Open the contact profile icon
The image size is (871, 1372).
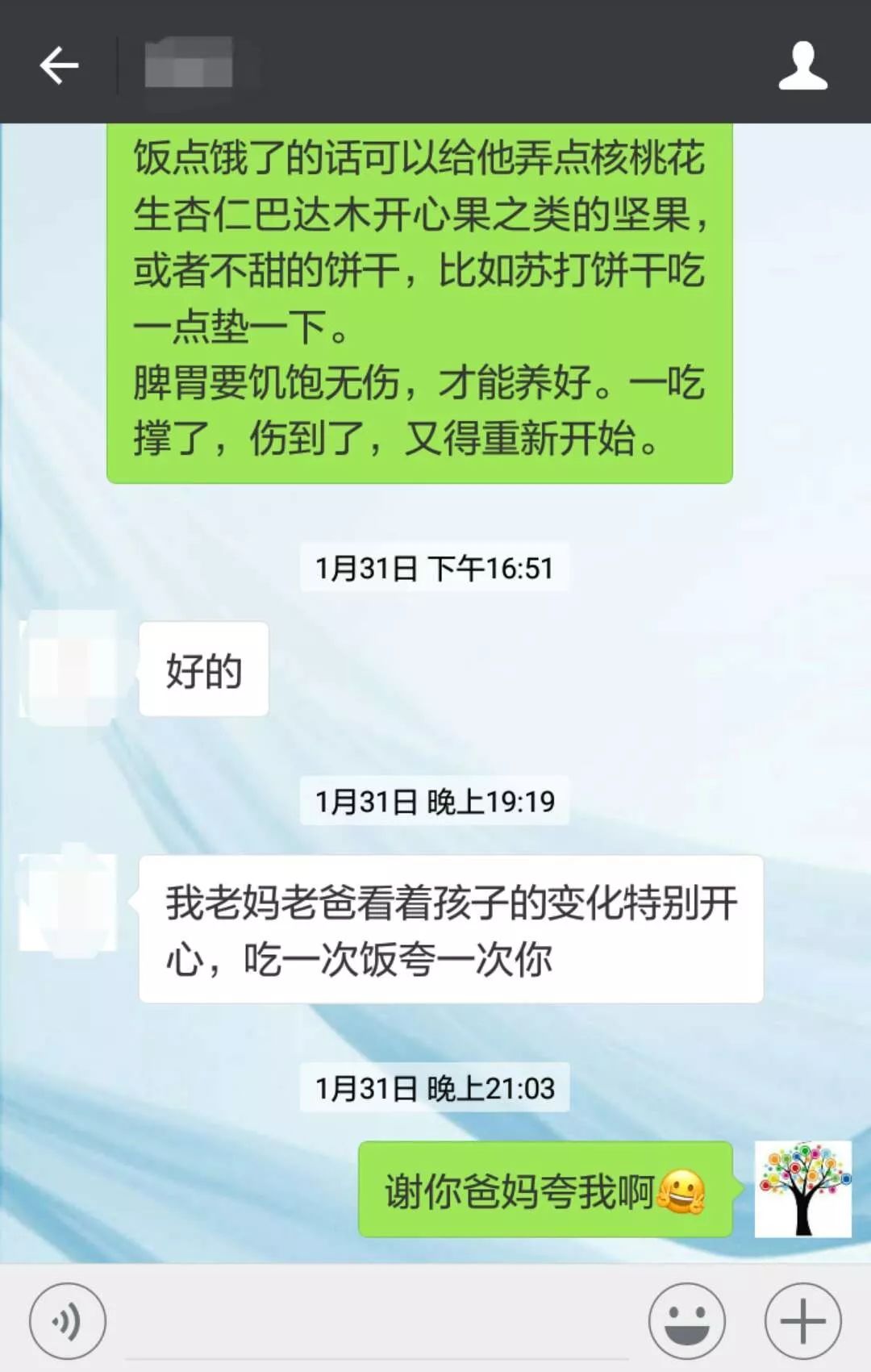[x=802, y=65]
